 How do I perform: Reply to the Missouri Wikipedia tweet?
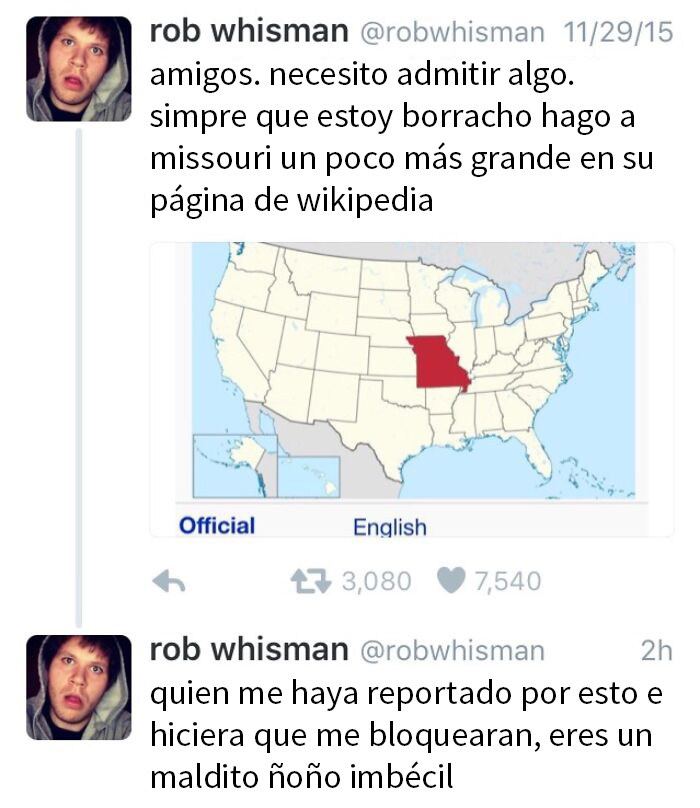click(169, 581)
